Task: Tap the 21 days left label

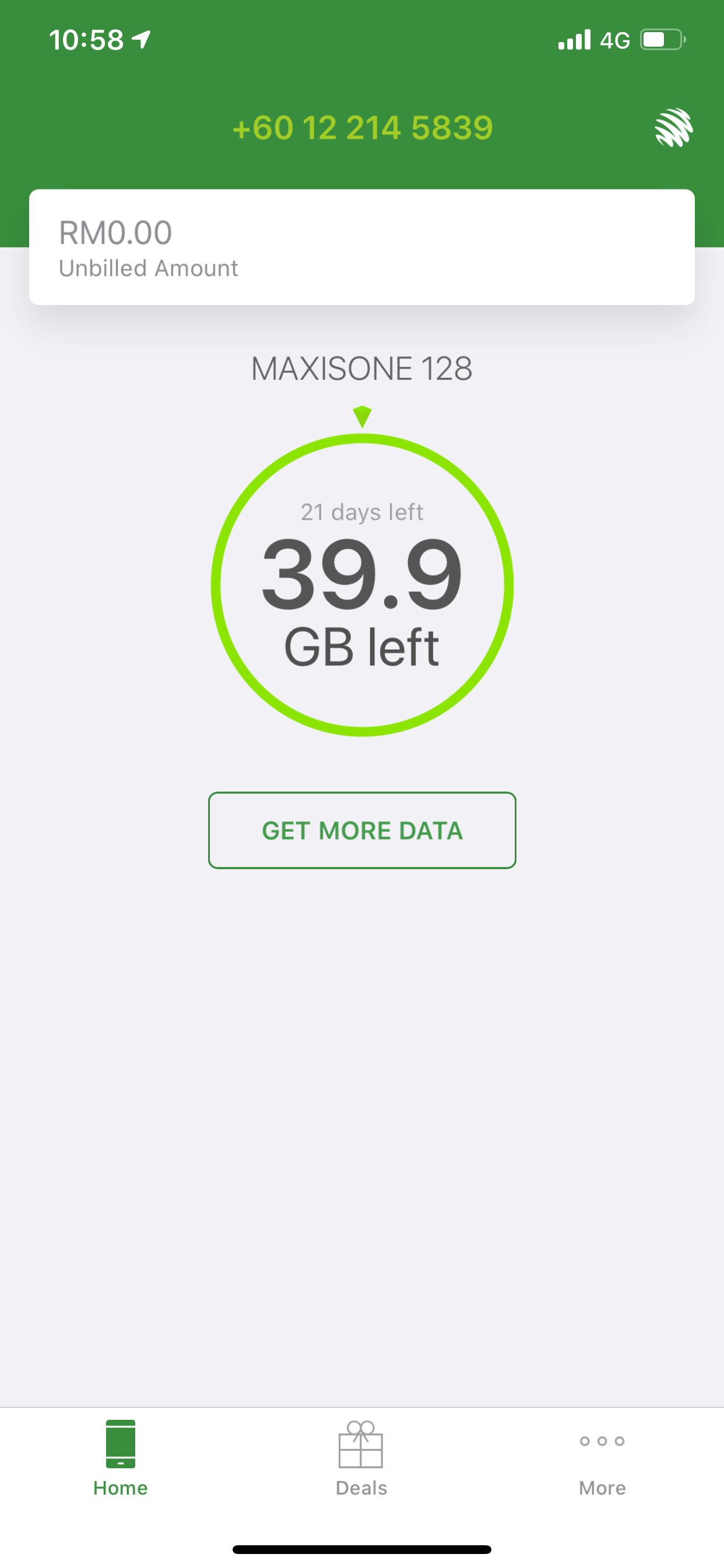Action: coord(361,512)
